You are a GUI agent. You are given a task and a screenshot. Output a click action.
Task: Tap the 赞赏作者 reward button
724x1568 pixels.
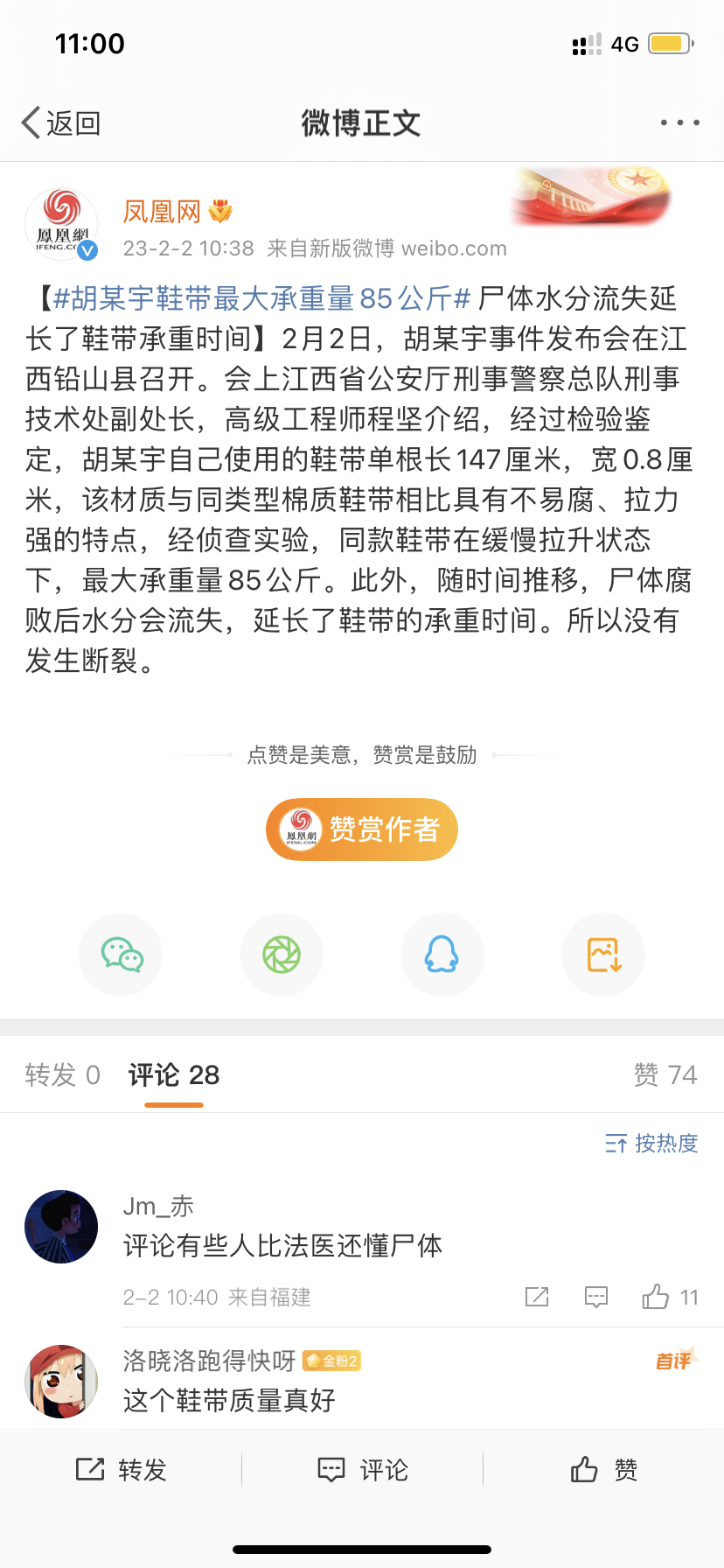(x=362, y=829)
